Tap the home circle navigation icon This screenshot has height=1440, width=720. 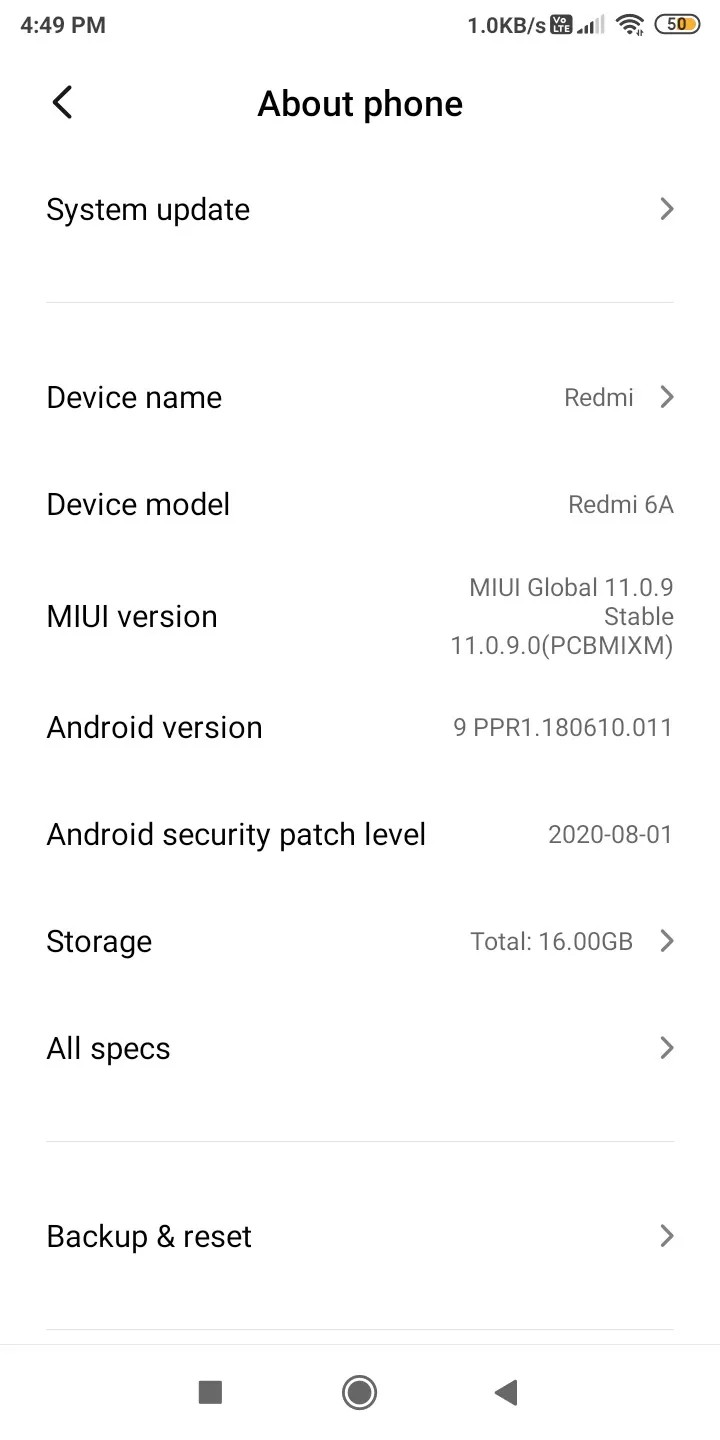coord(359,1392)
